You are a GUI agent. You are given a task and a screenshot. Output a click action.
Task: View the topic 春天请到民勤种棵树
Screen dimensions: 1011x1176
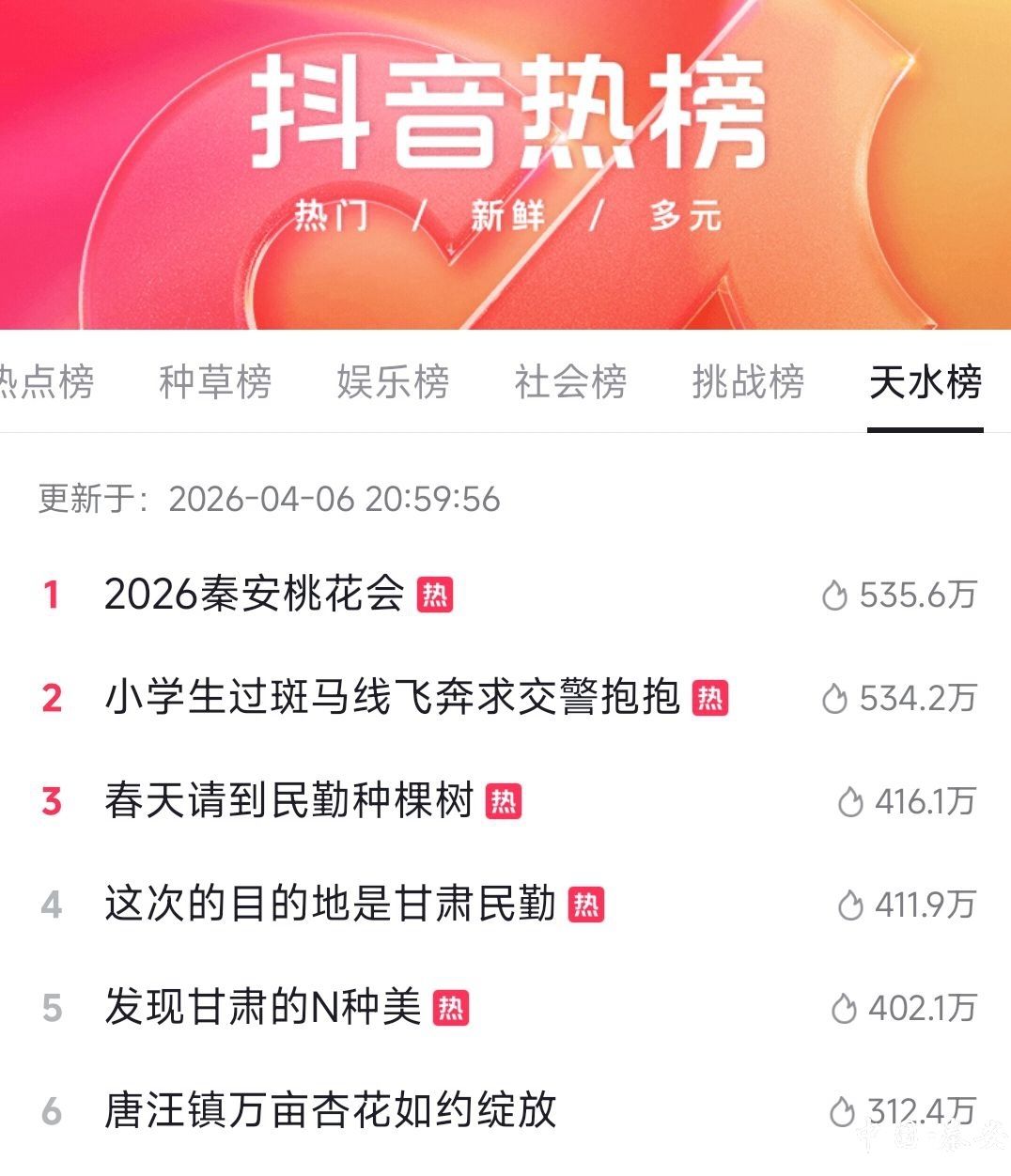pos(288,801)
